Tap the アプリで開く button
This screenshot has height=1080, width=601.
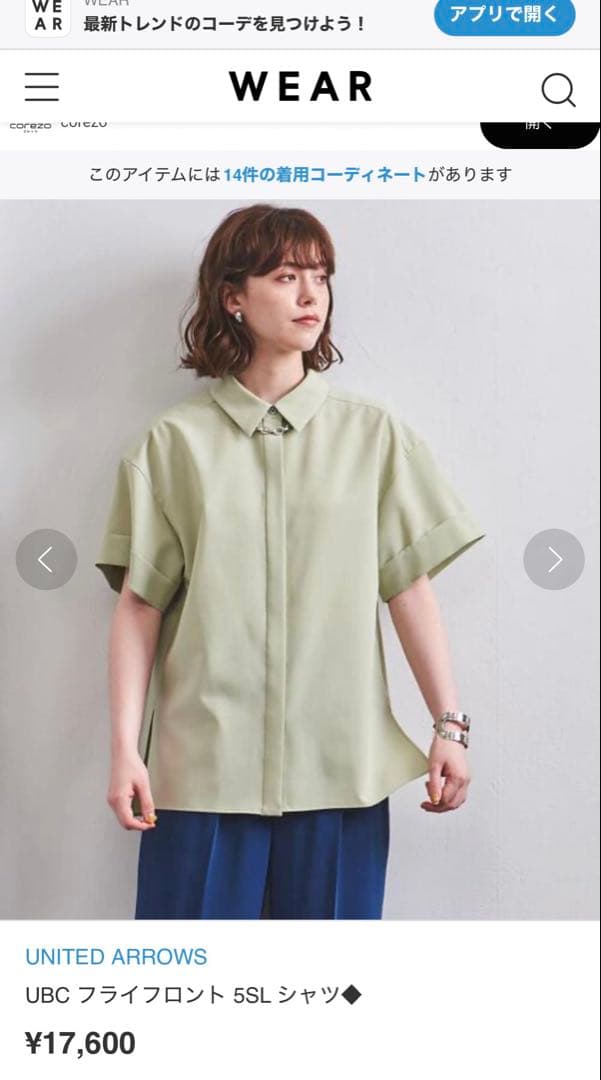point(504,15)
